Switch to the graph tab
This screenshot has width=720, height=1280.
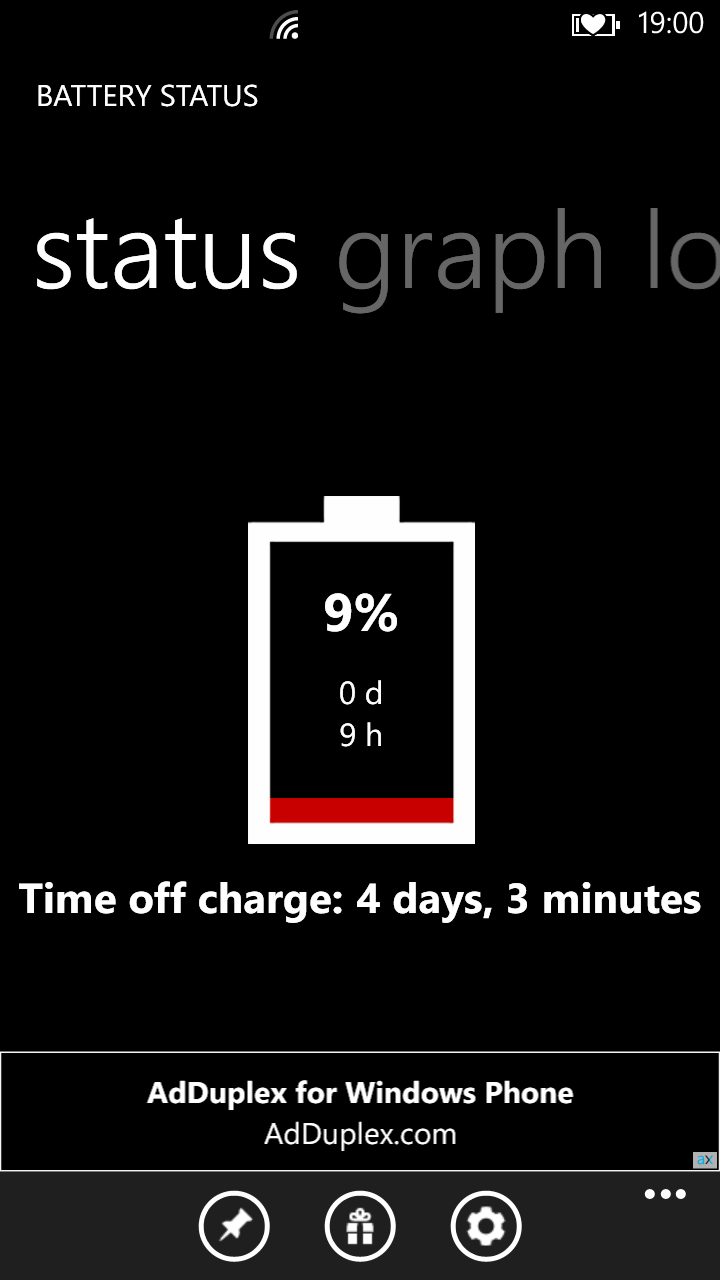coord(470,255)
